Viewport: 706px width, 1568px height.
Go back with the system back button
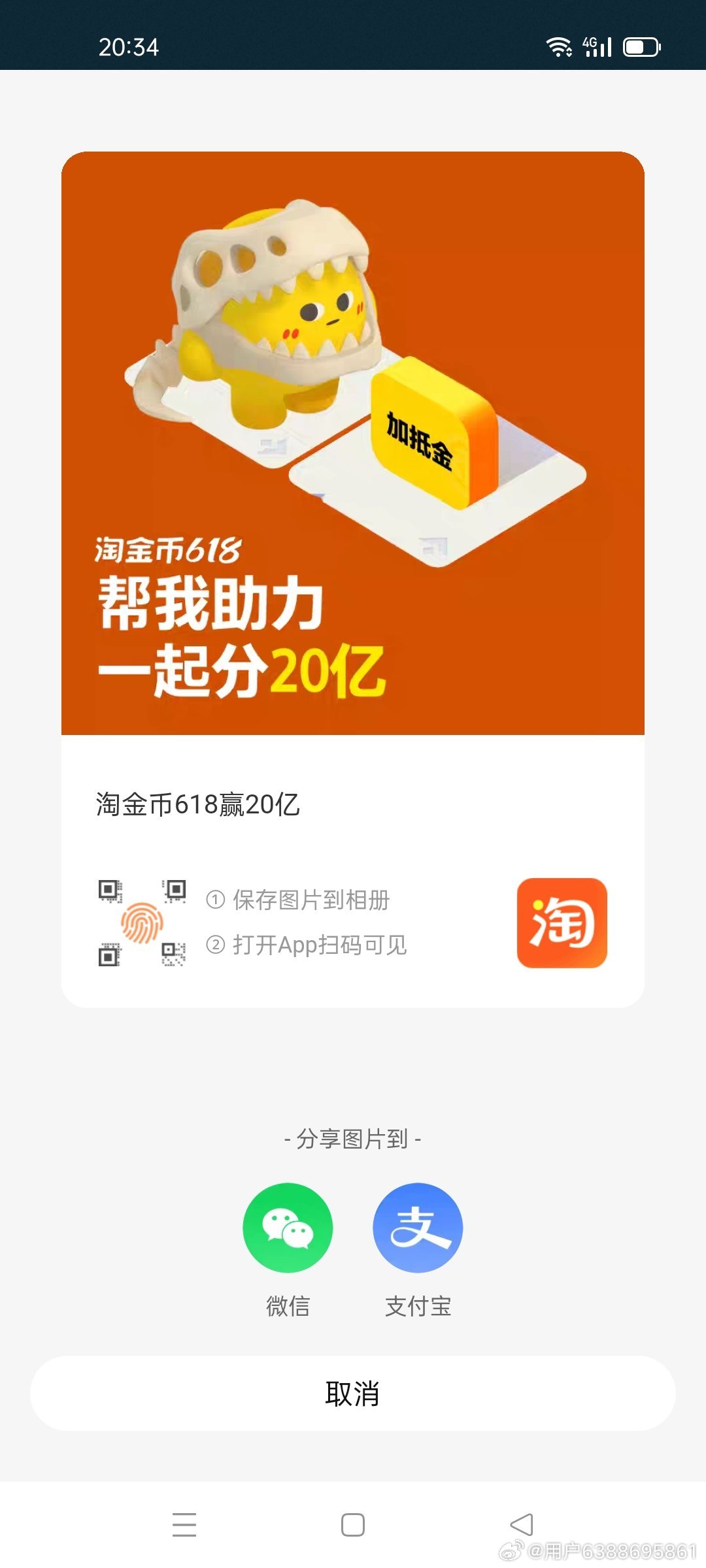(522, 1525)
